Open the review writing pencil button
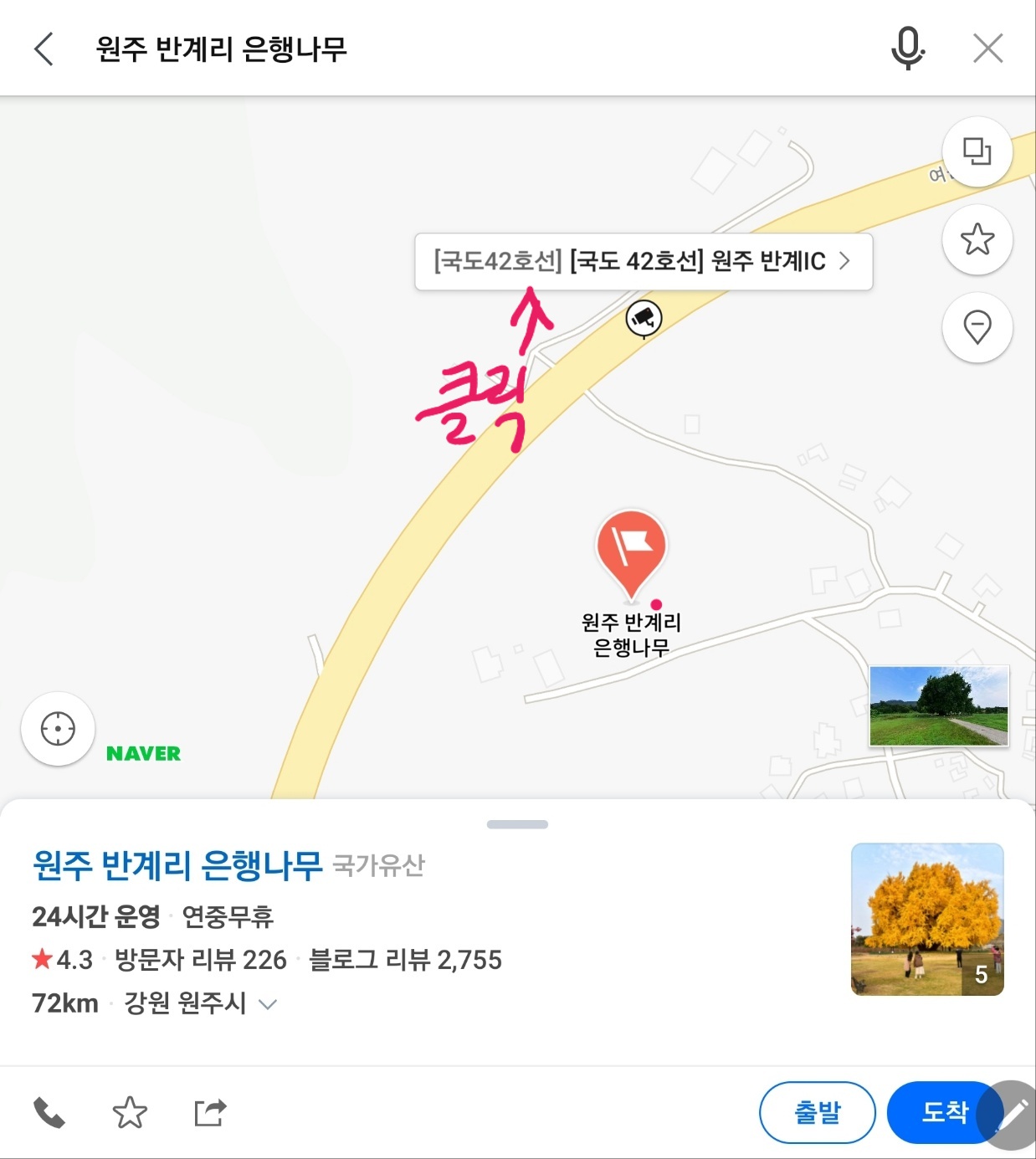 tap(1010, 1113)
